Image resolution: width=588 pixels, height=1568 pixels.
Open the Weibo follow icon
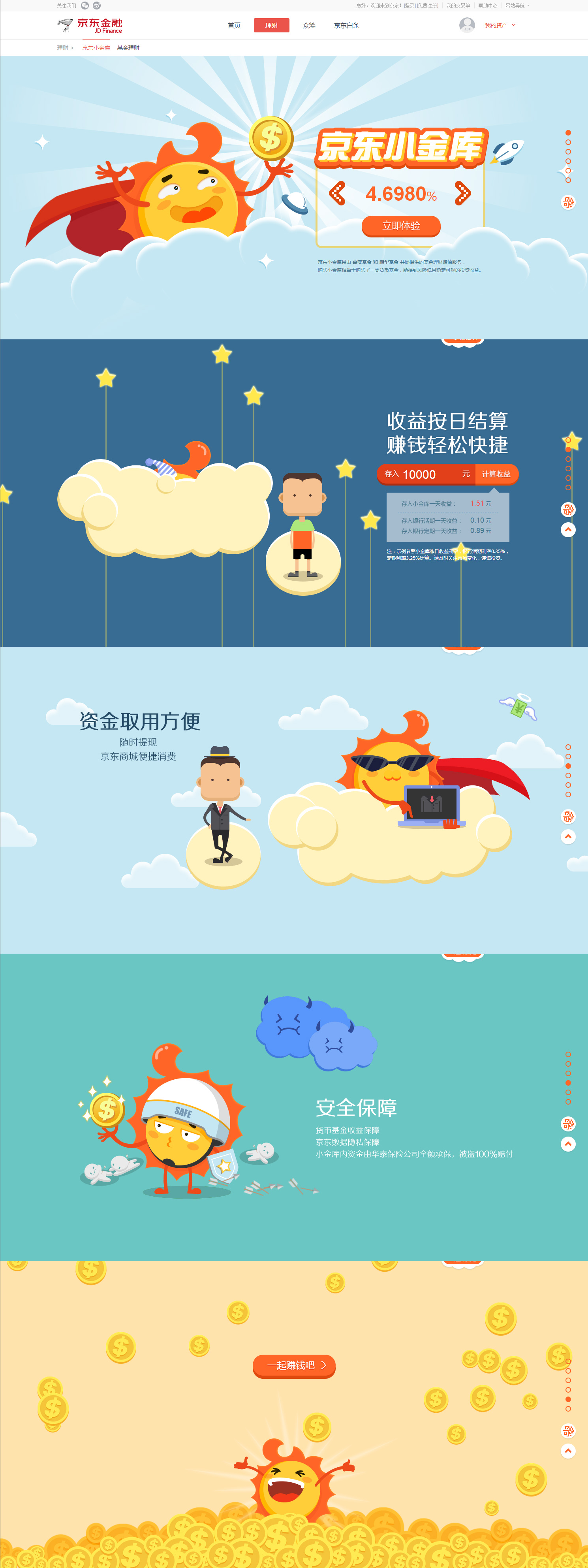coord(97,6)
